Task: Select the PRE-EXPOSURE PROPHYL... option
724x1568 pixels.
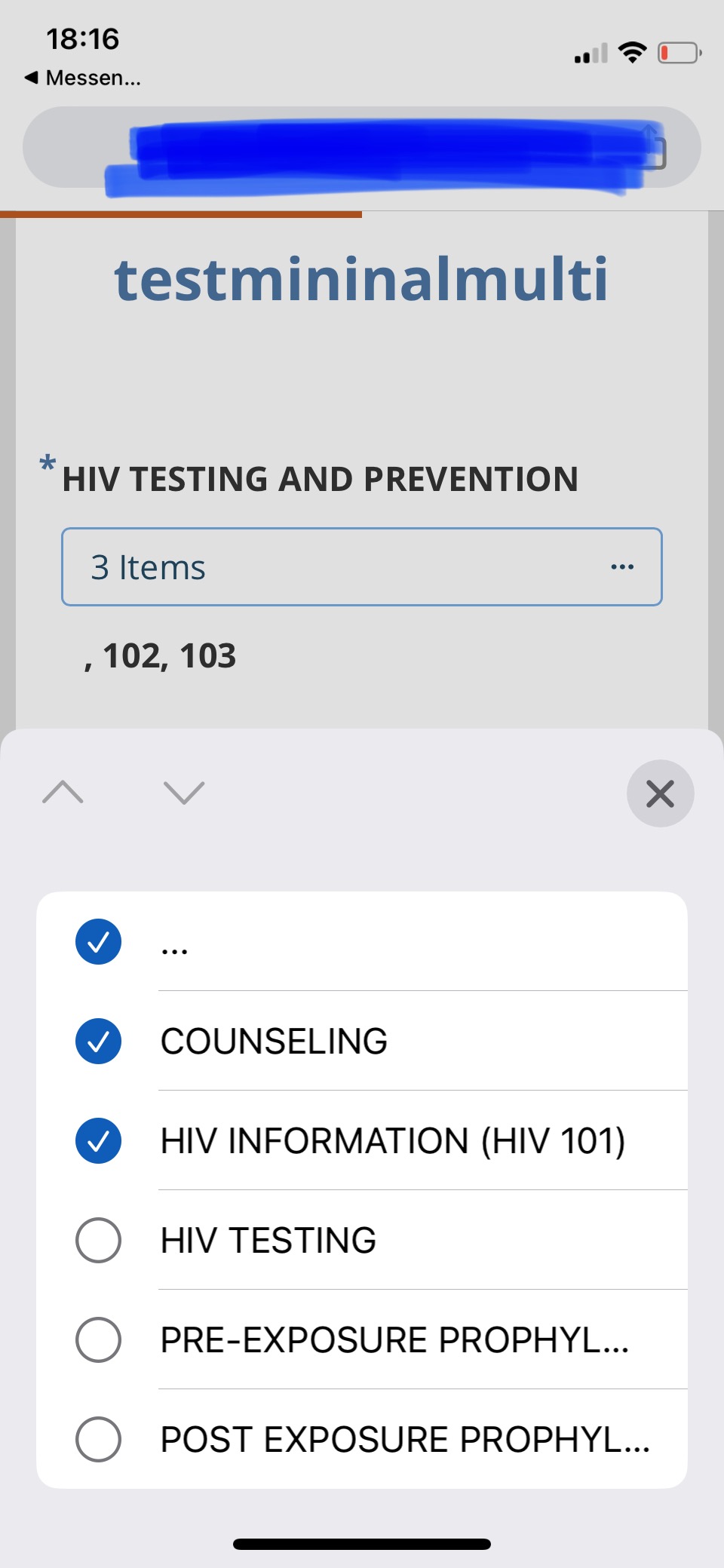Action: coord(362,1339)
